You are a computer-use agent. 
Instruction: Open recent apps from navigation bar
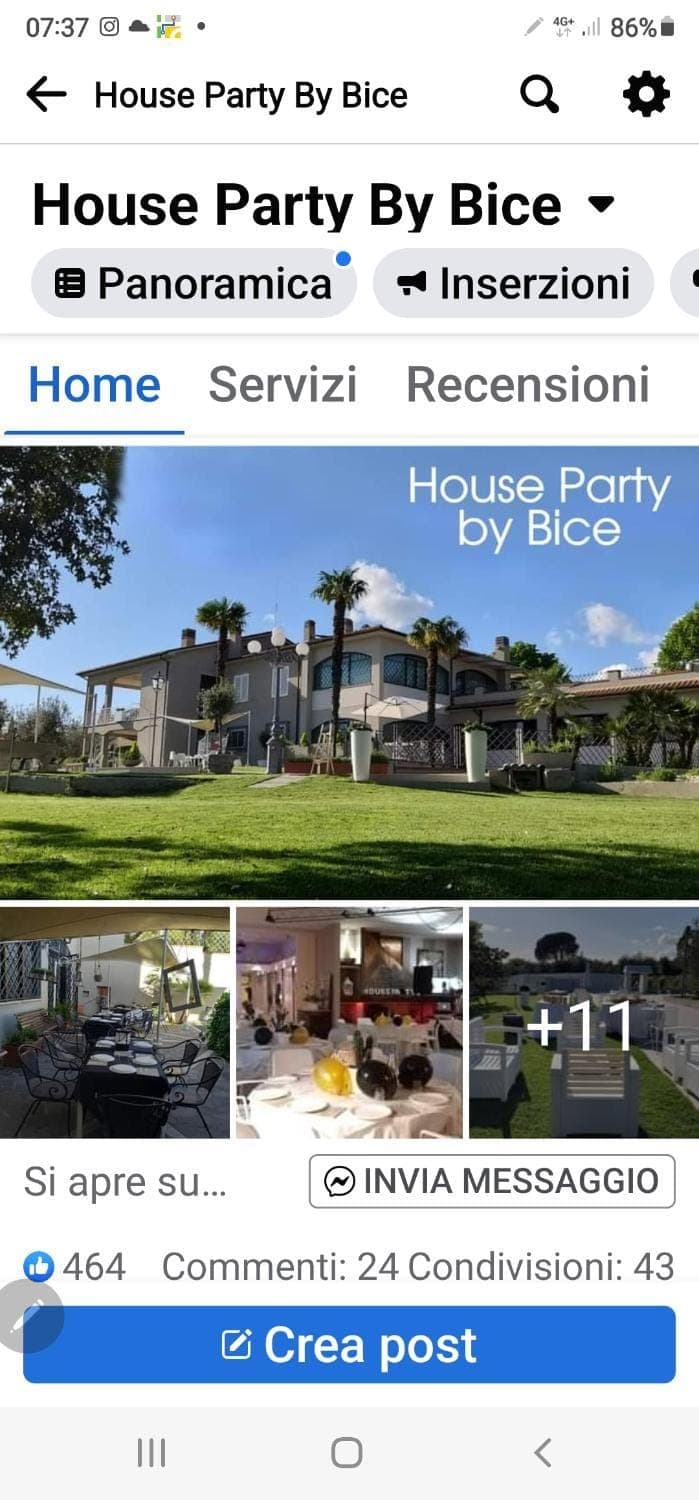151,1452
